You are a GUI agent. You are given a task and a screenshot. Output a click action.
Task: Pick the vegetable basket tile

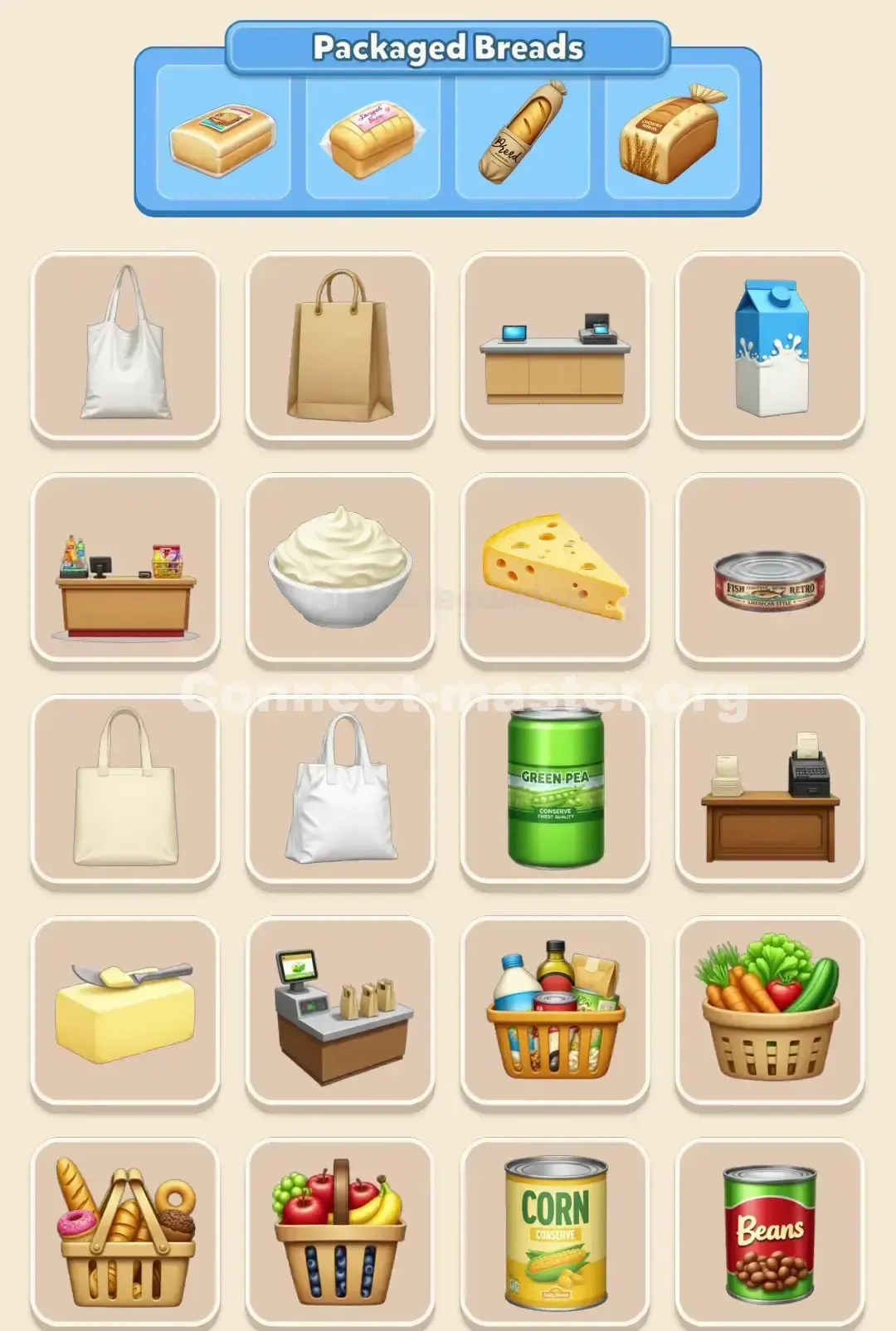(x=770, y=1011)
